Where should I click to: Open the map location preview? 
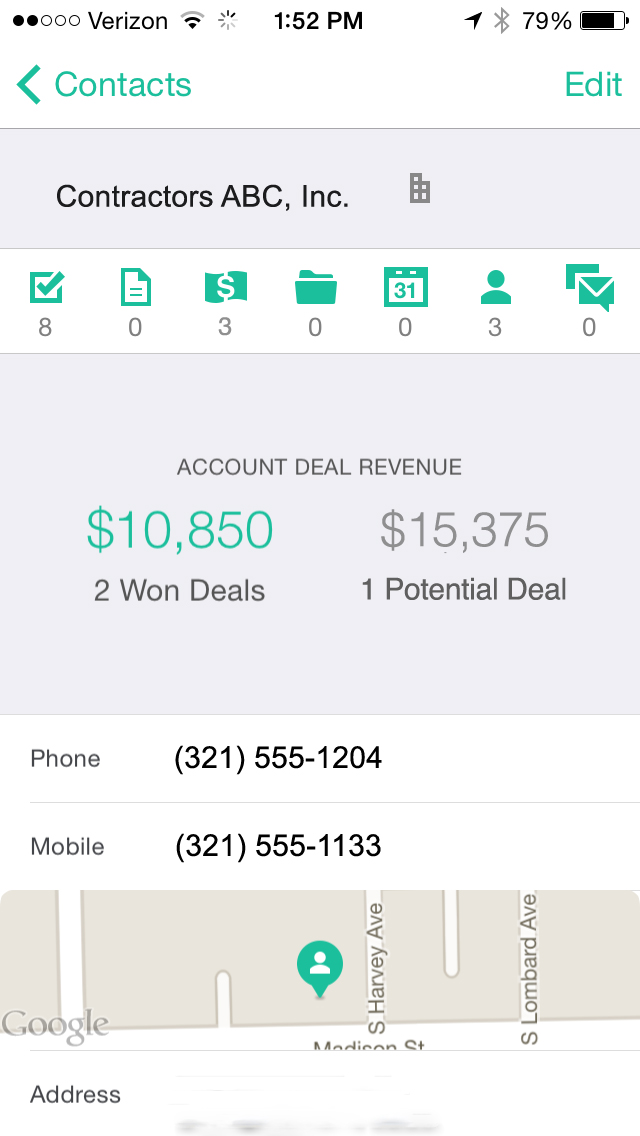tap(320, 968)
